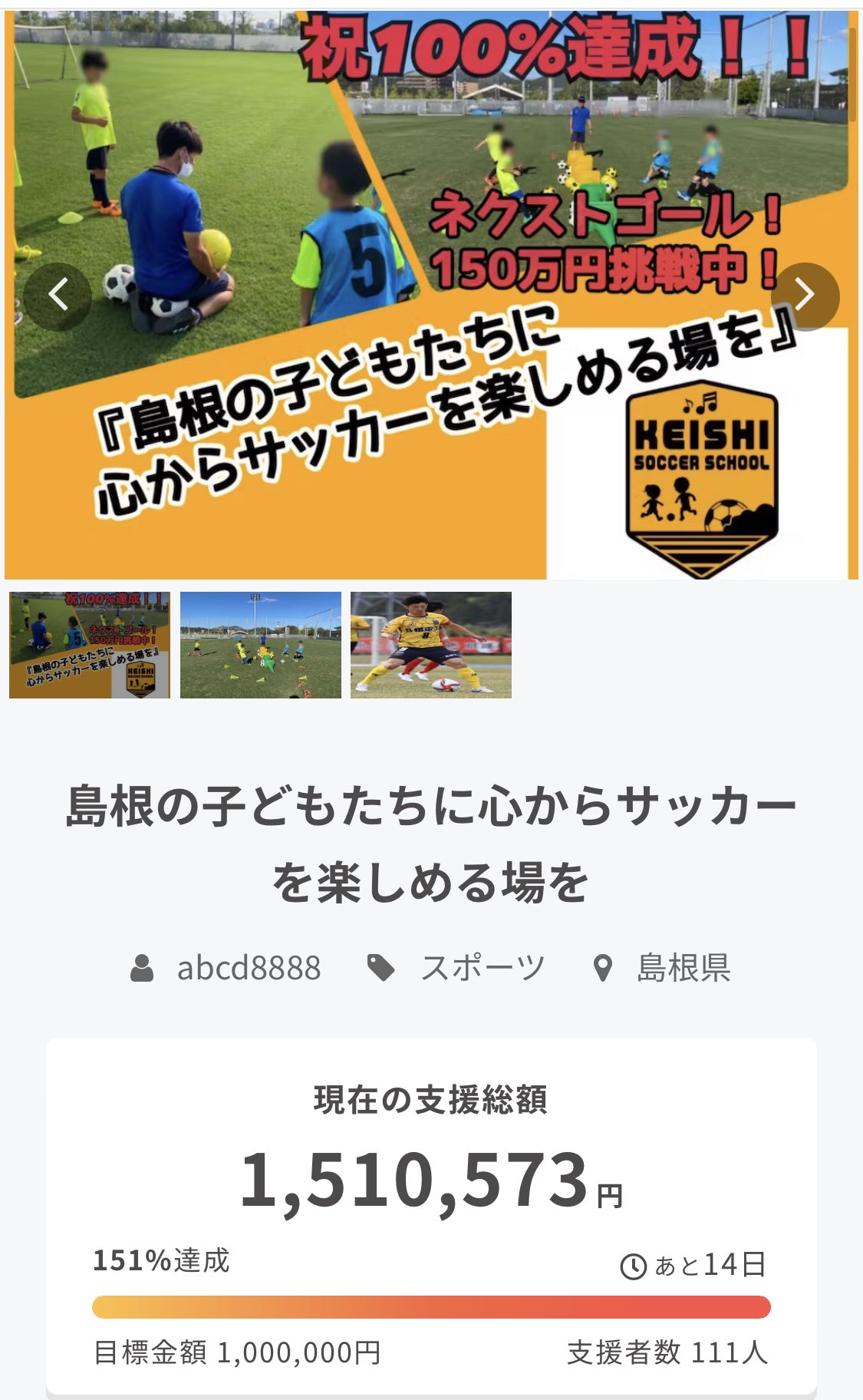The width and height of the screenshot is (863, 1400).
Task: Select the orange 100%達成 banner thumbnail
Action: coord(90,645)
